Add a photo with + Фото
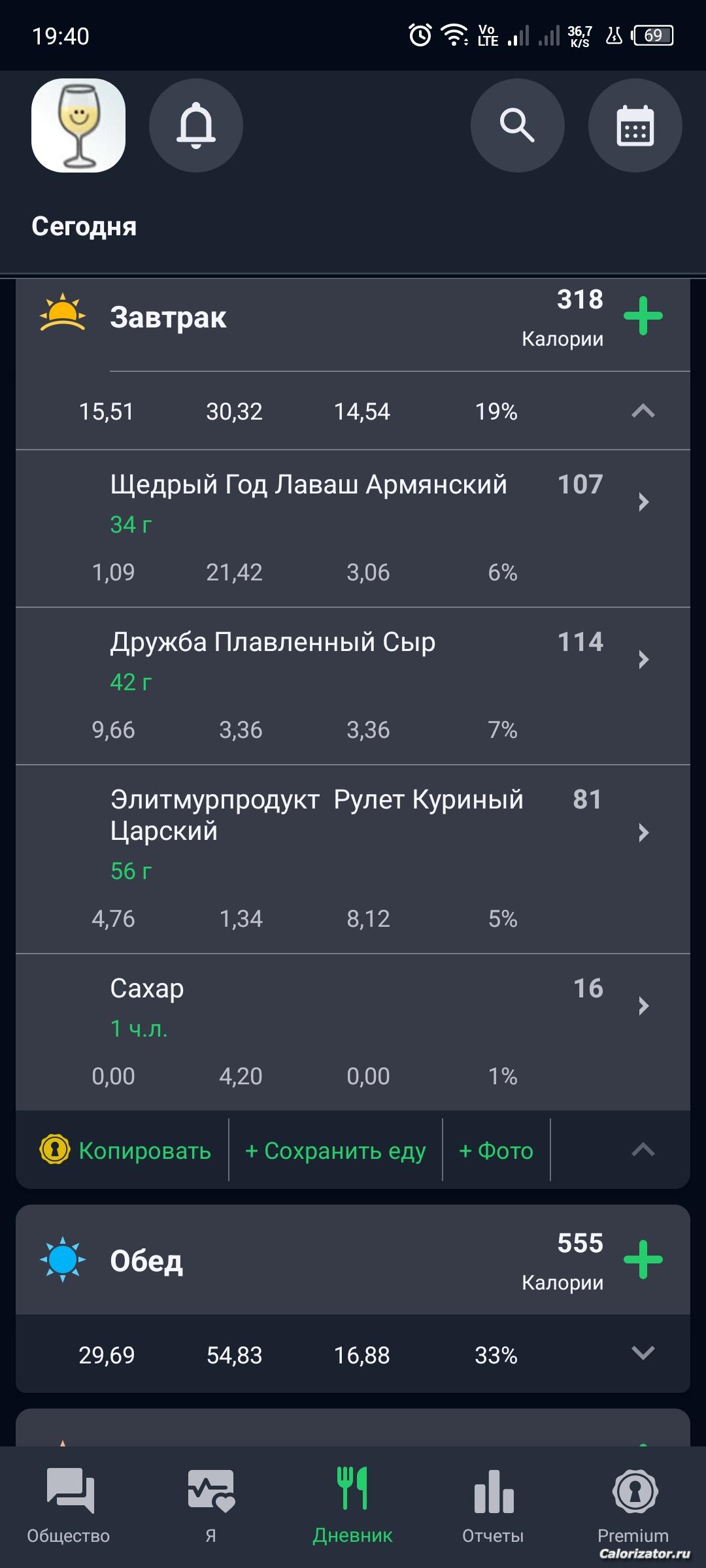 coord(496,1150)
